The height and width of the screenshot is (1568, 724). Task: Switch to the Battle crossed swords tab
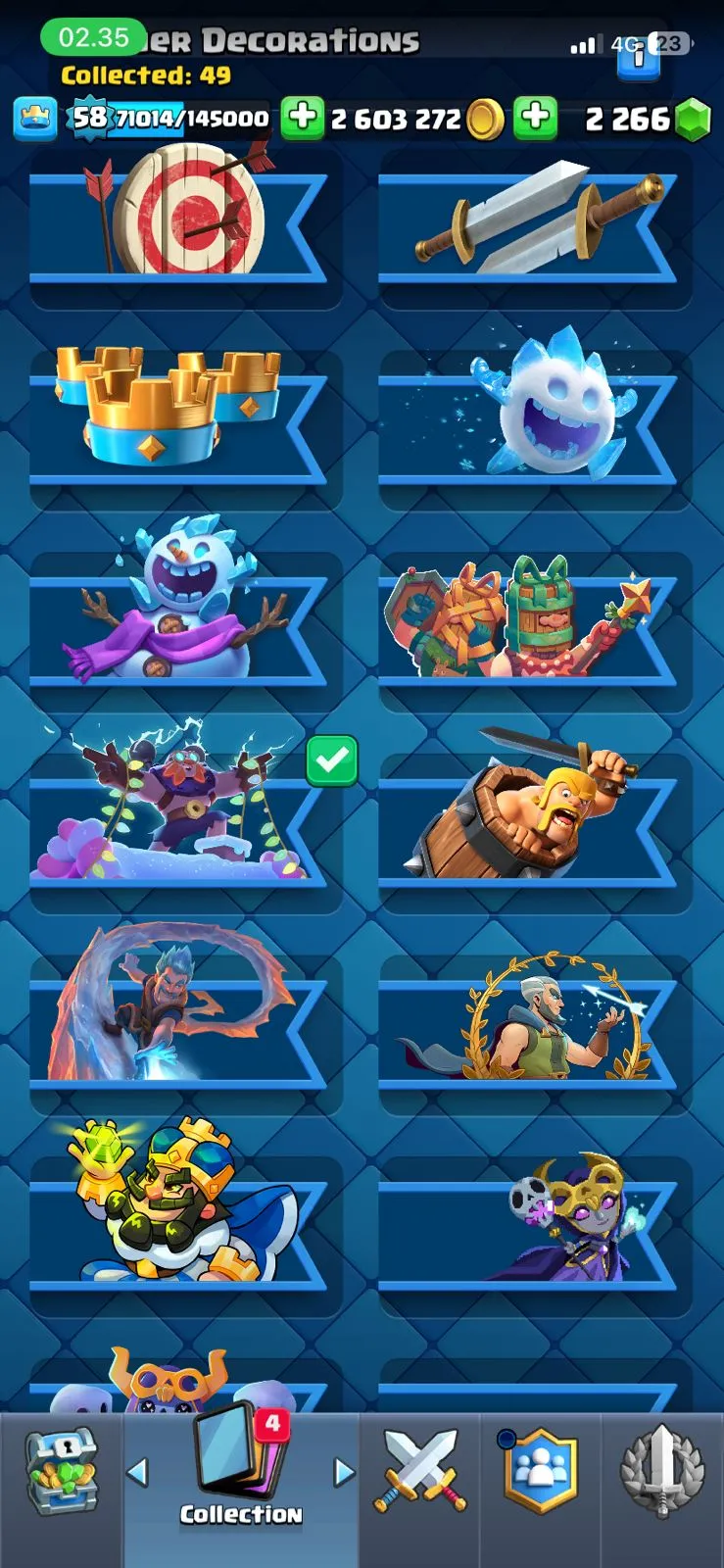pos(419,1470)
